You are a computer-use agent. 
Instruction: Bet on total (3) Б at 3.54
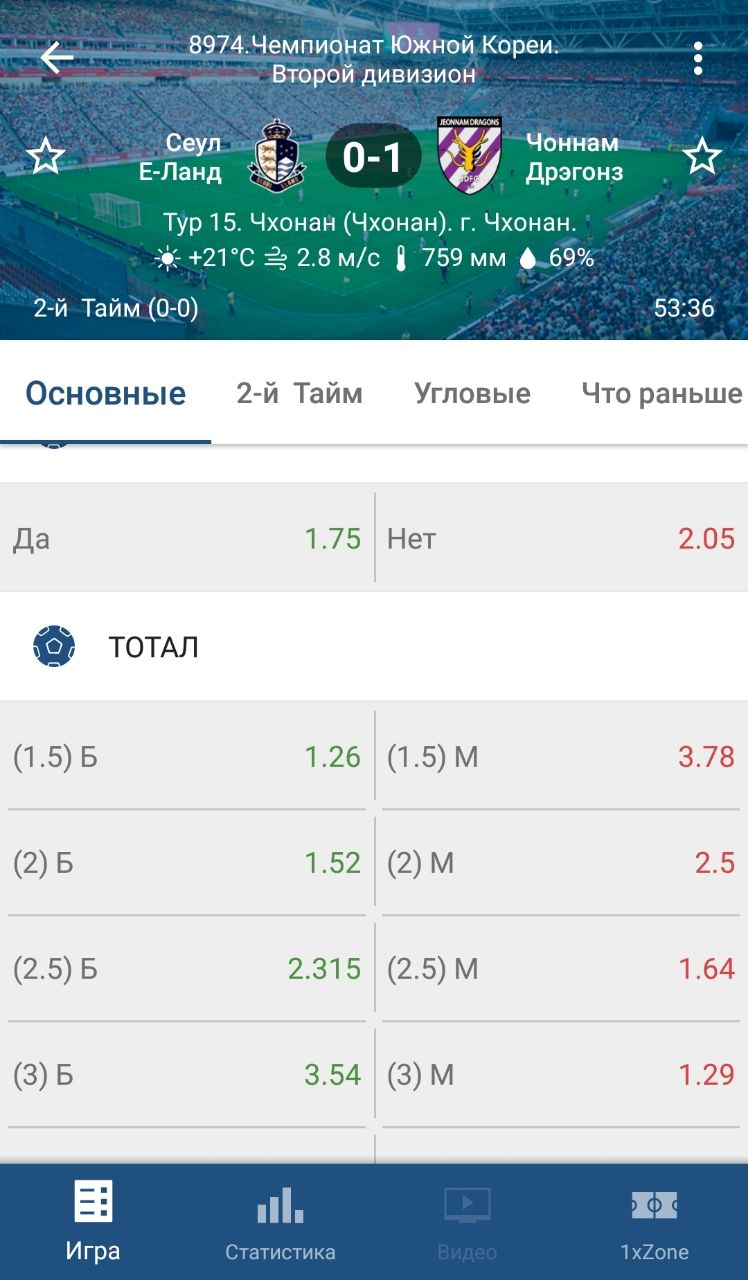[x=187, y=1075]
